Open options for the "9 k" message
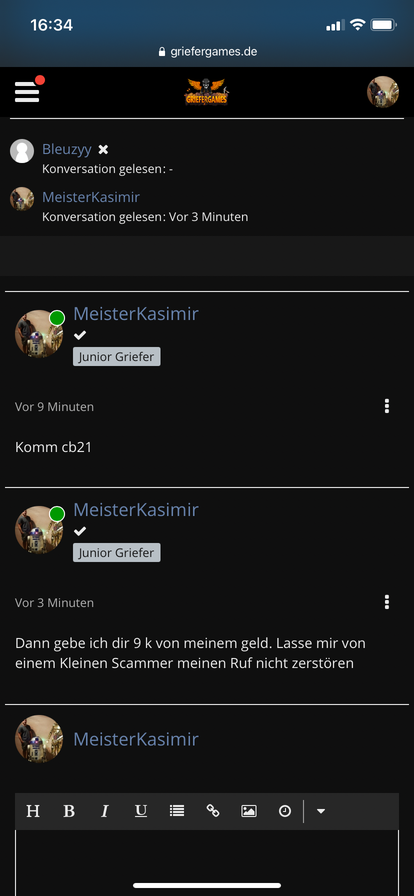Screen dimensions: 414x896 (x=387, y=602)
